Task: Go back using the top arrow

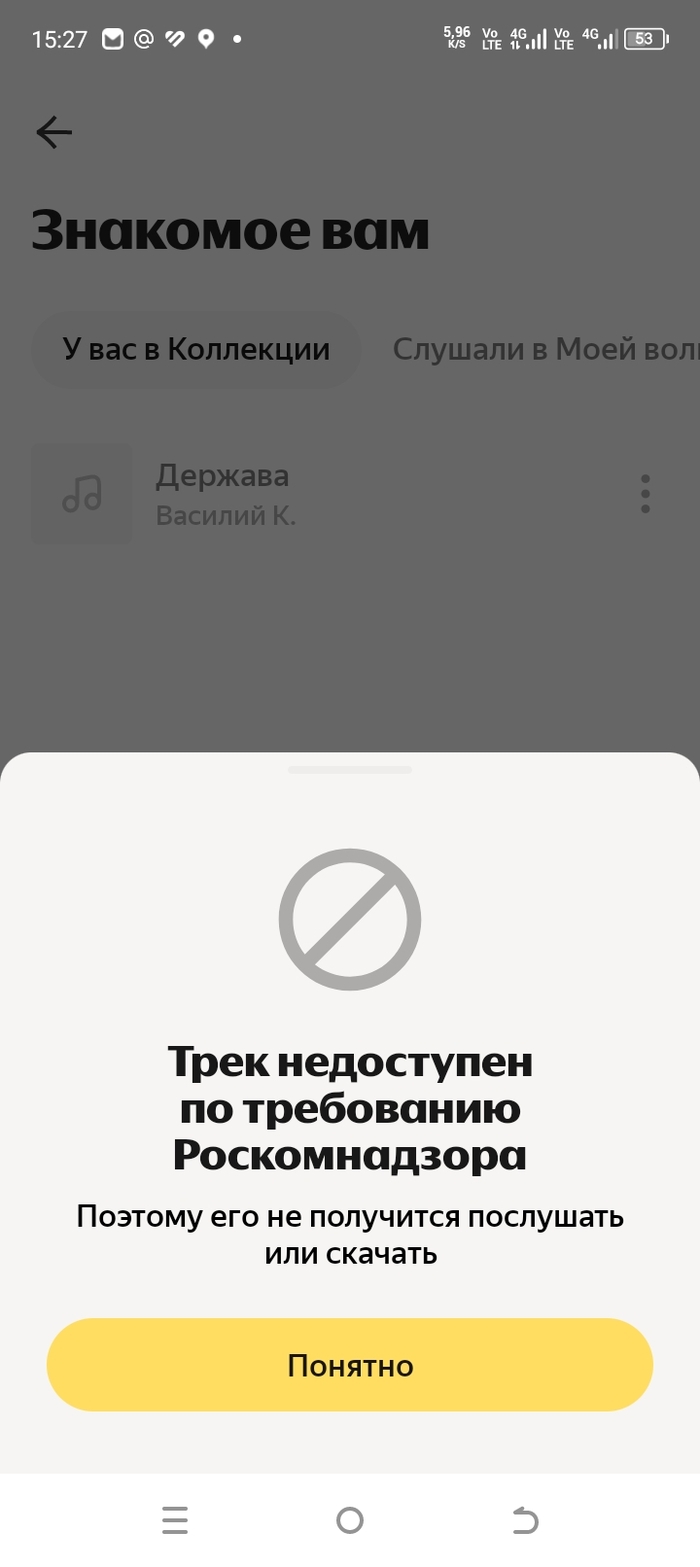Action: pos(54,132)
